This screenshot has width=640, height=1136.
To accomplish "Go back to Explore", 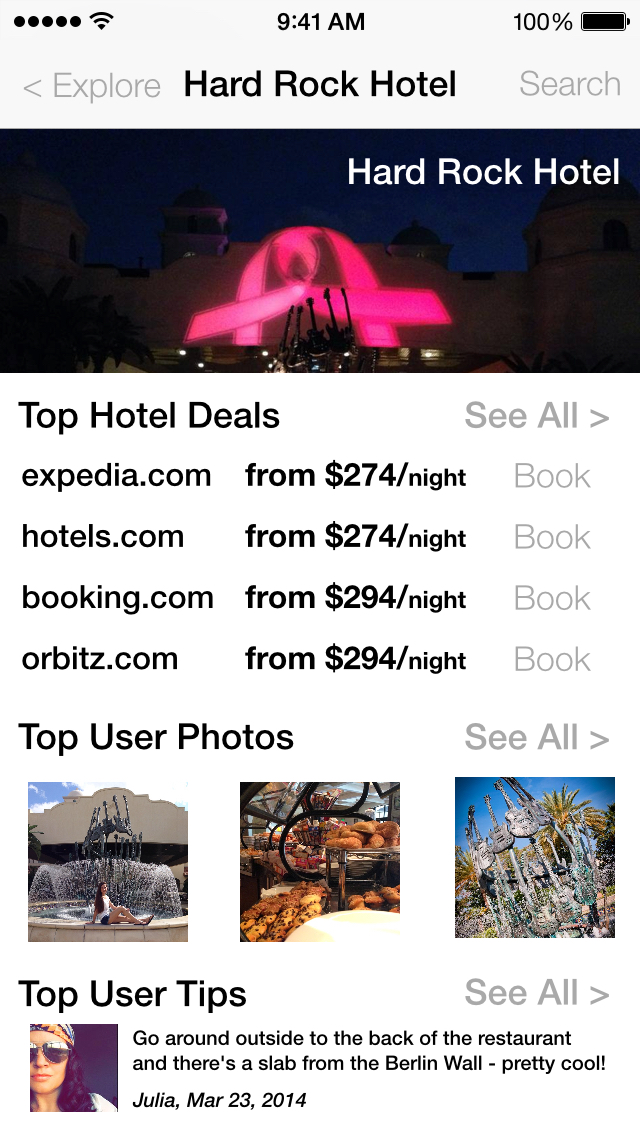I will click(x=92, y=86).
